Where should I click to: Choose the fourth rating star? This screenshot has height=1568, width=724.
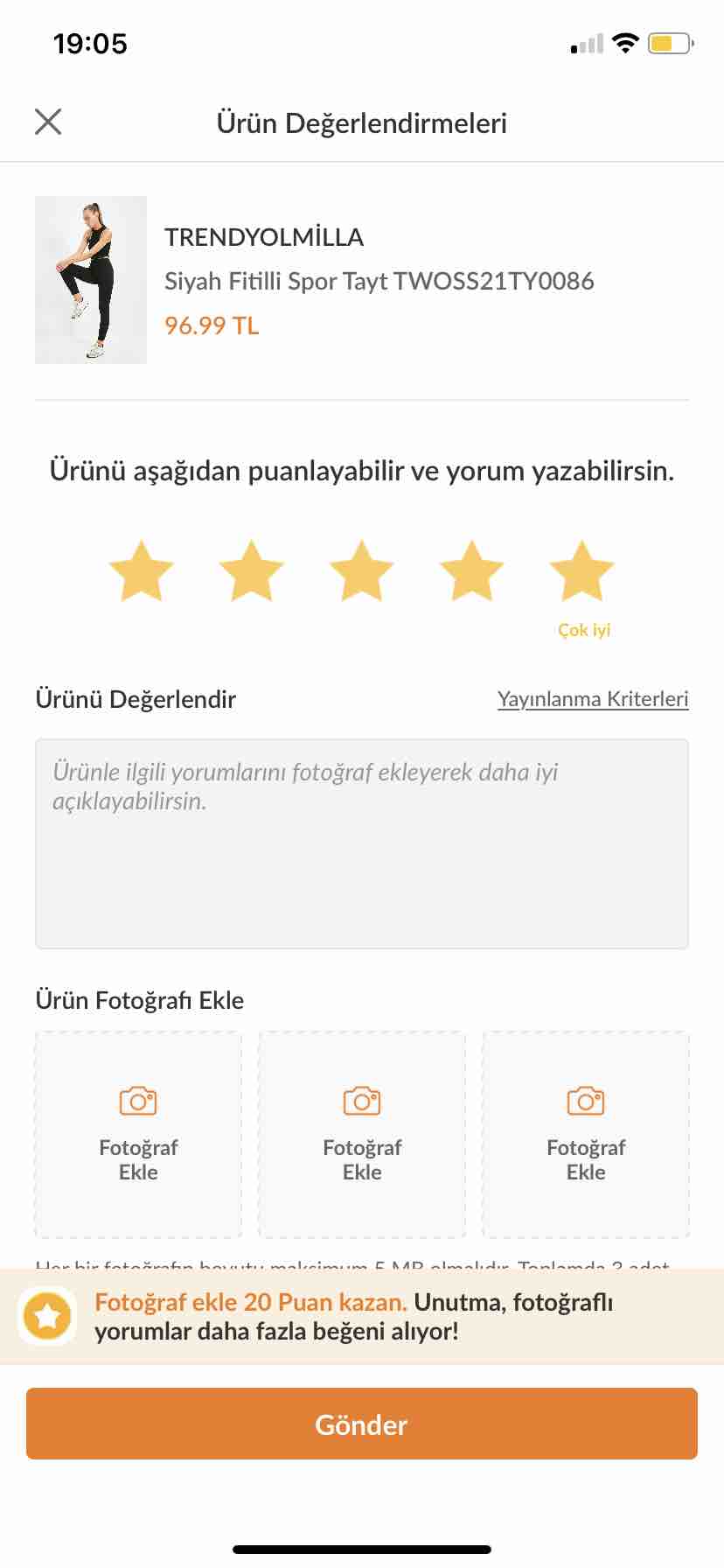[x=471, y=570]
